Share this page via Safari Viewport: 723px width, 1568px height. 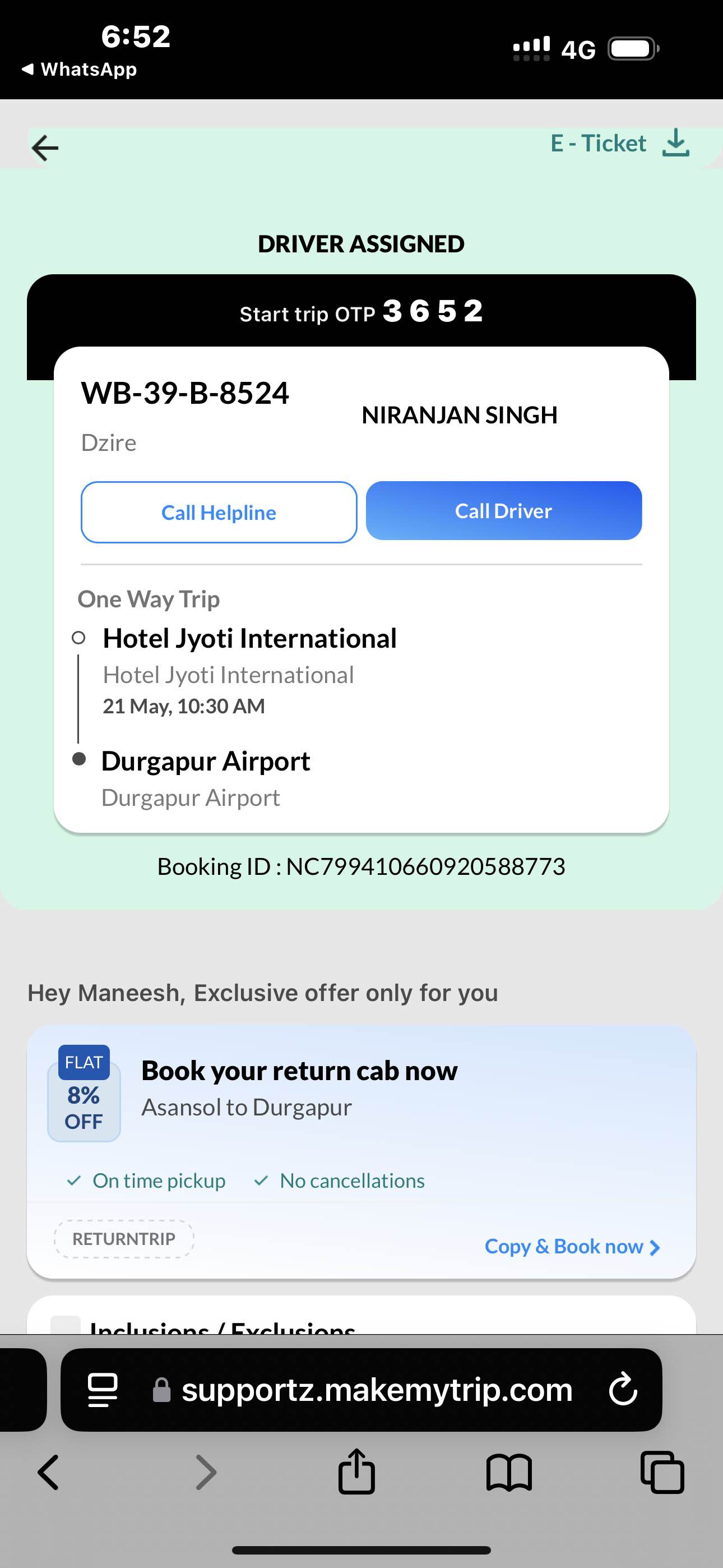click(356, 1471)
